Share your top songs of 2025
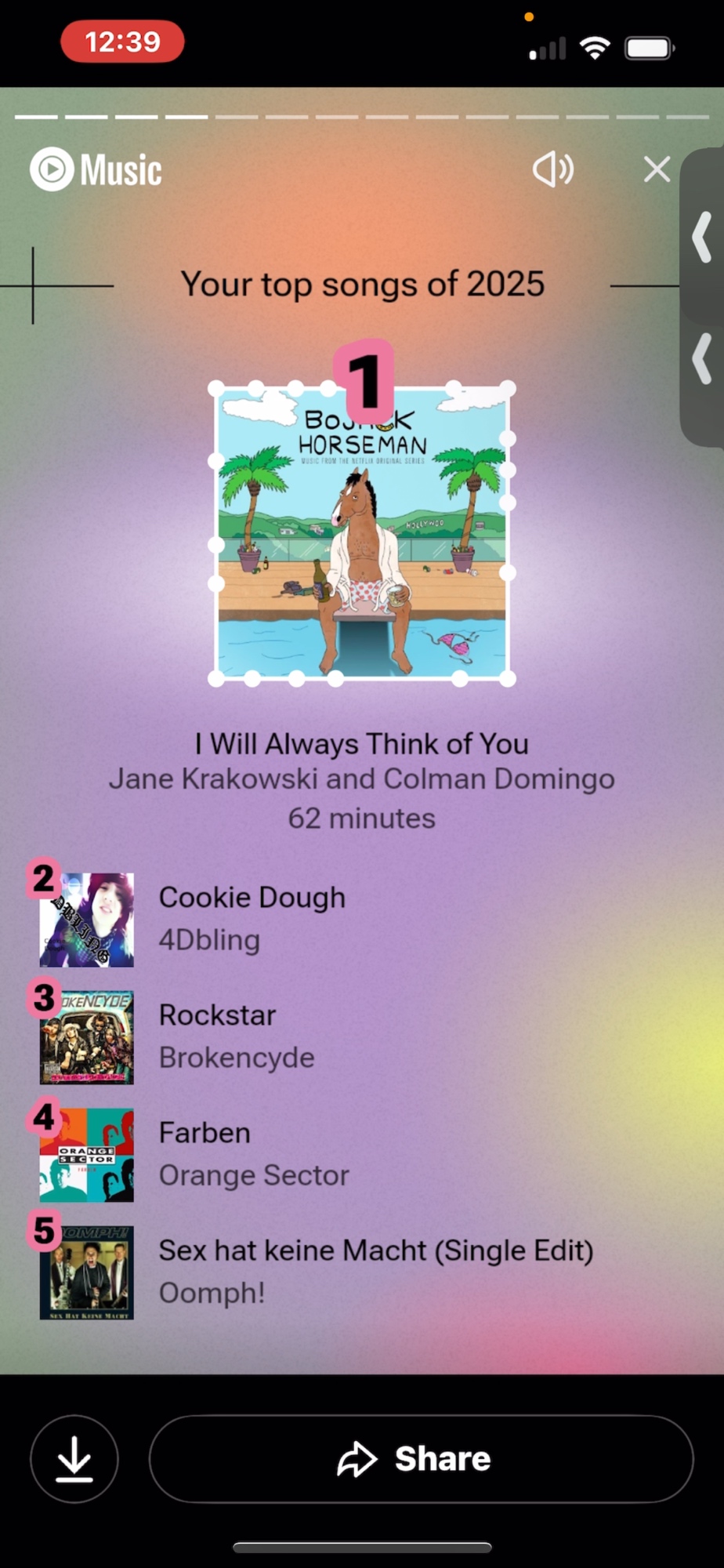The height and width of the screenshot is (1568, 724). pos(421,1459)
